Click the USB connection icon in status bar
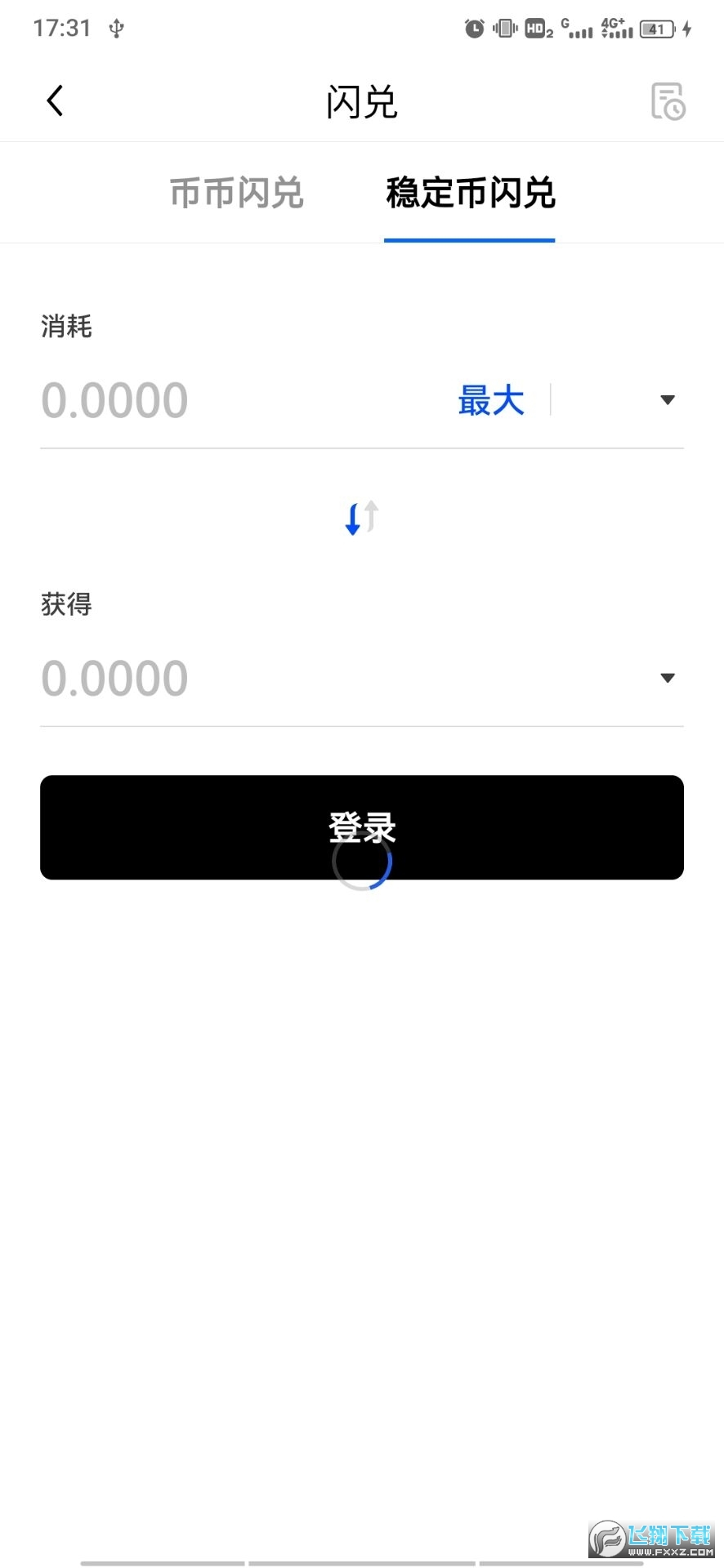This screenshot has width=724, height=1568. point(116,27)
